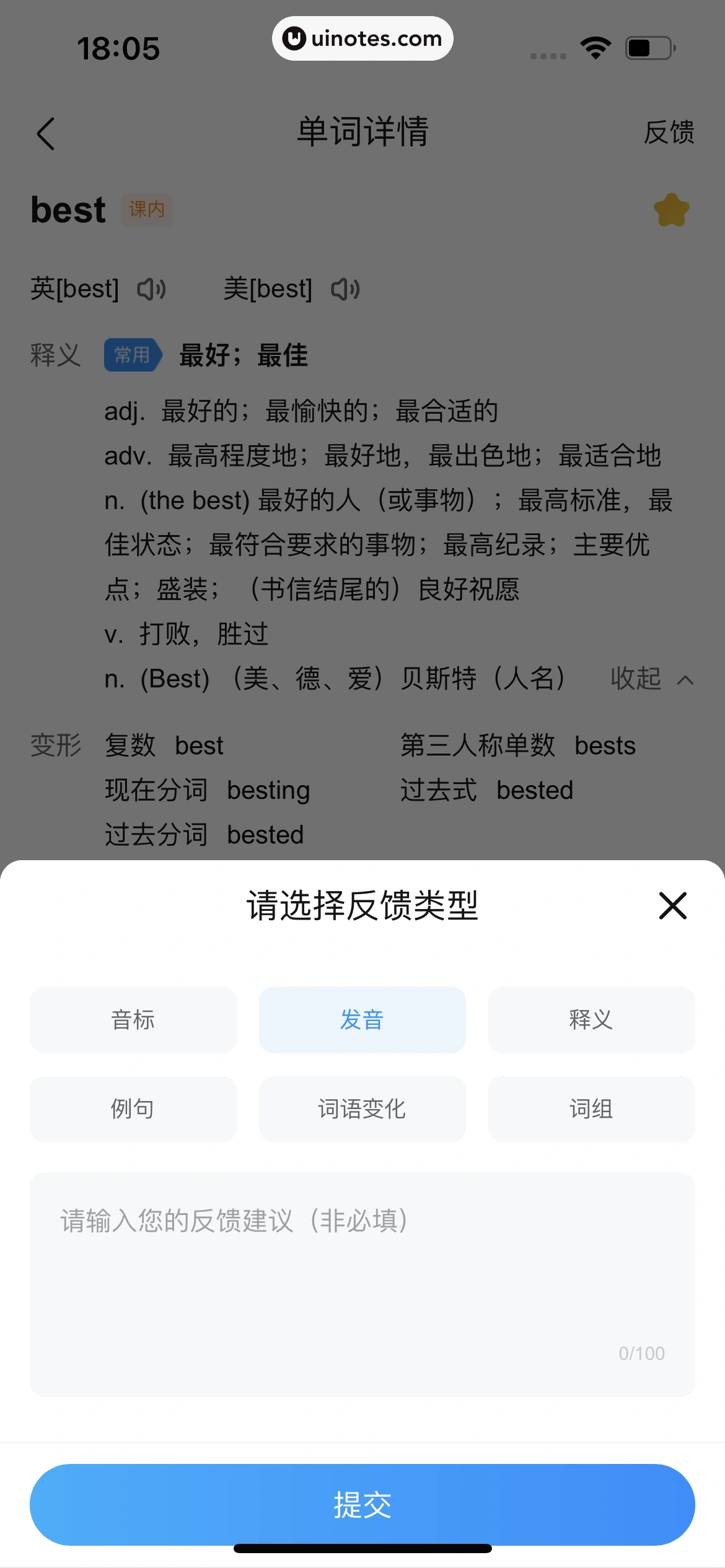Submit feedback with the 提交 button
This screenshot has width=725, height=1568.
coord(362,1504)
